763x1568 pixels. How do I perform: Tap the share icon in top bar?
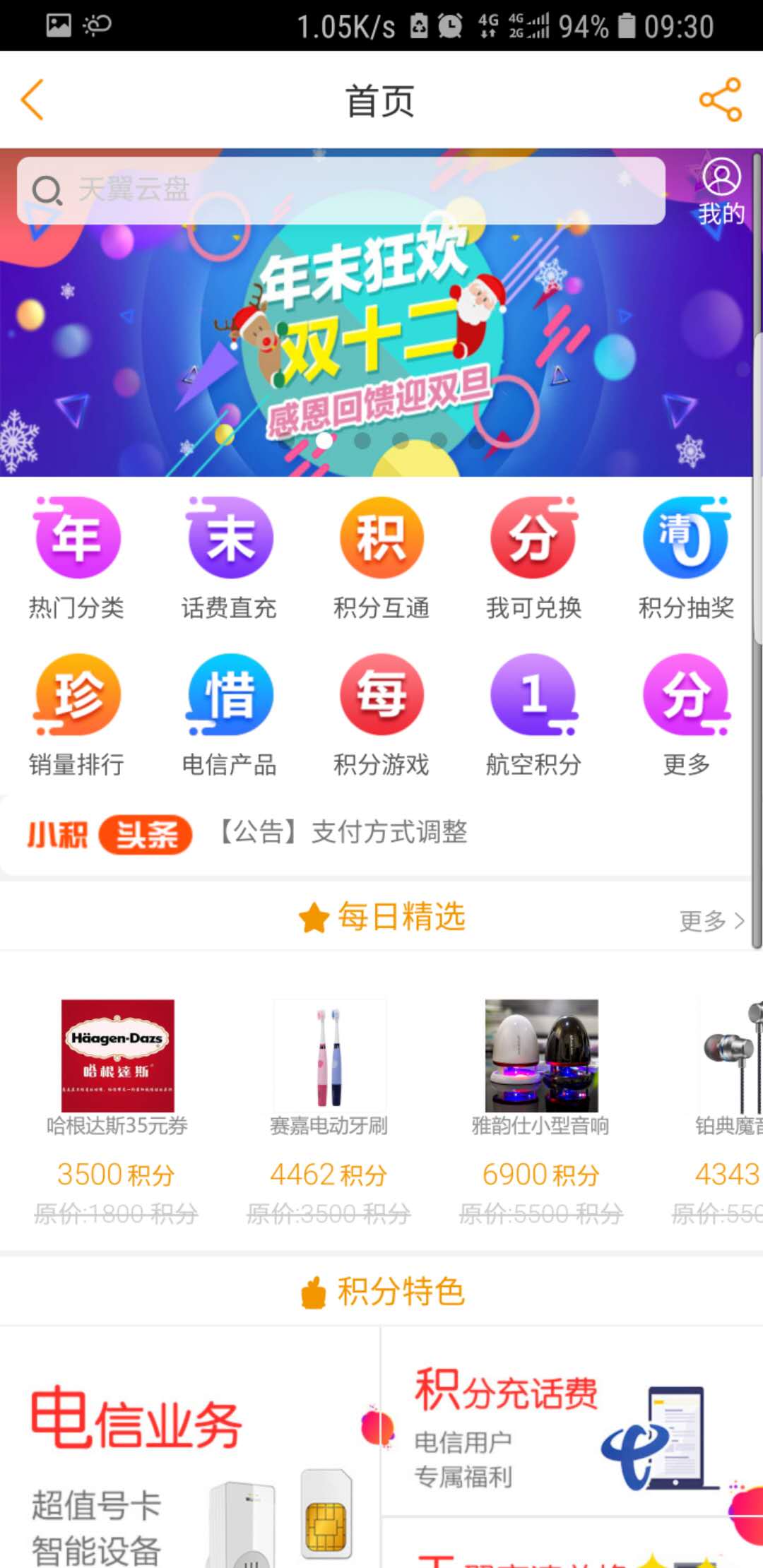pos(719,100)
